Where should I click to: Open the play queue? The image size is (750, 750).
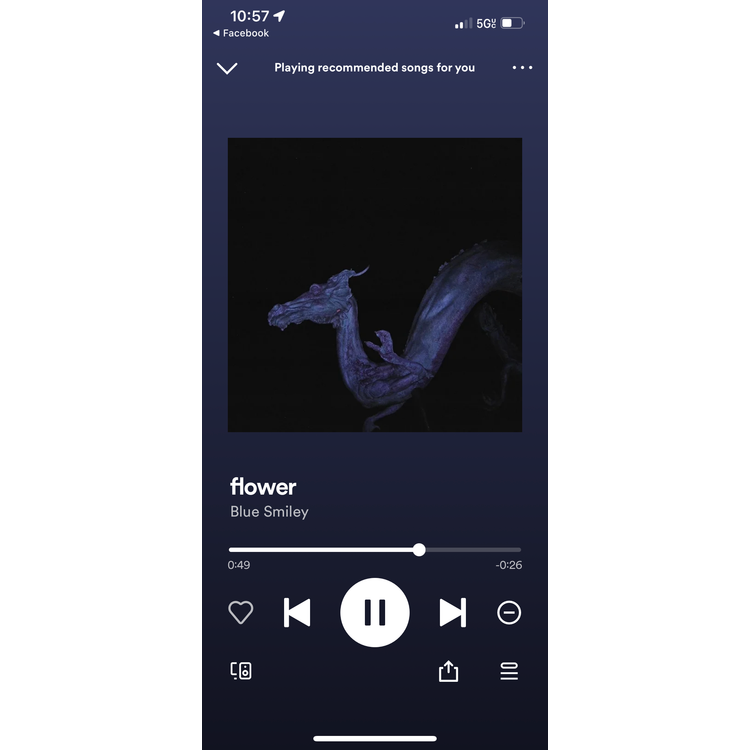509,671
